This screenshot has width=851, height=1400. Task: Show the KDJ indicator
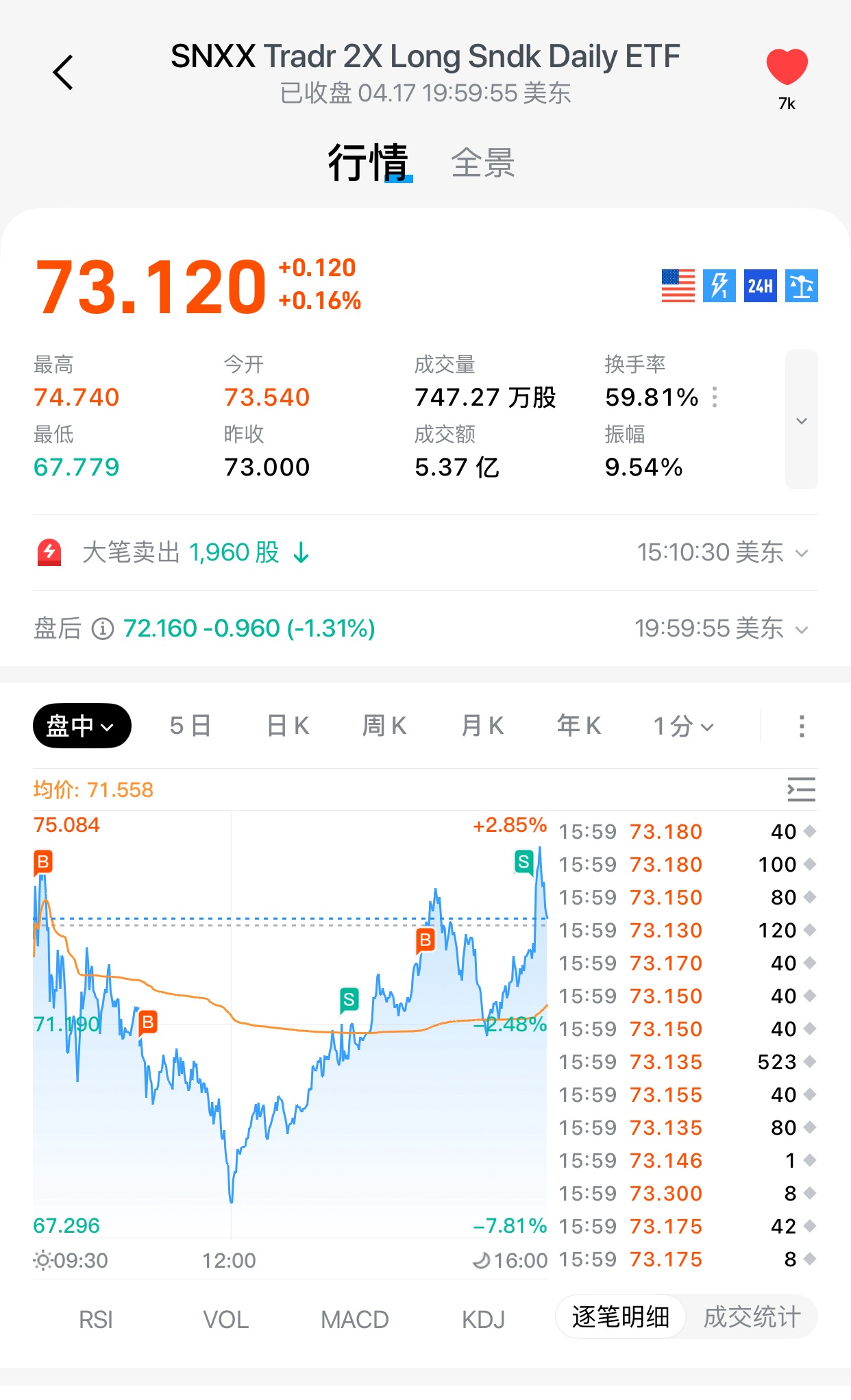pyautogui.click(x=483, y=1319)
